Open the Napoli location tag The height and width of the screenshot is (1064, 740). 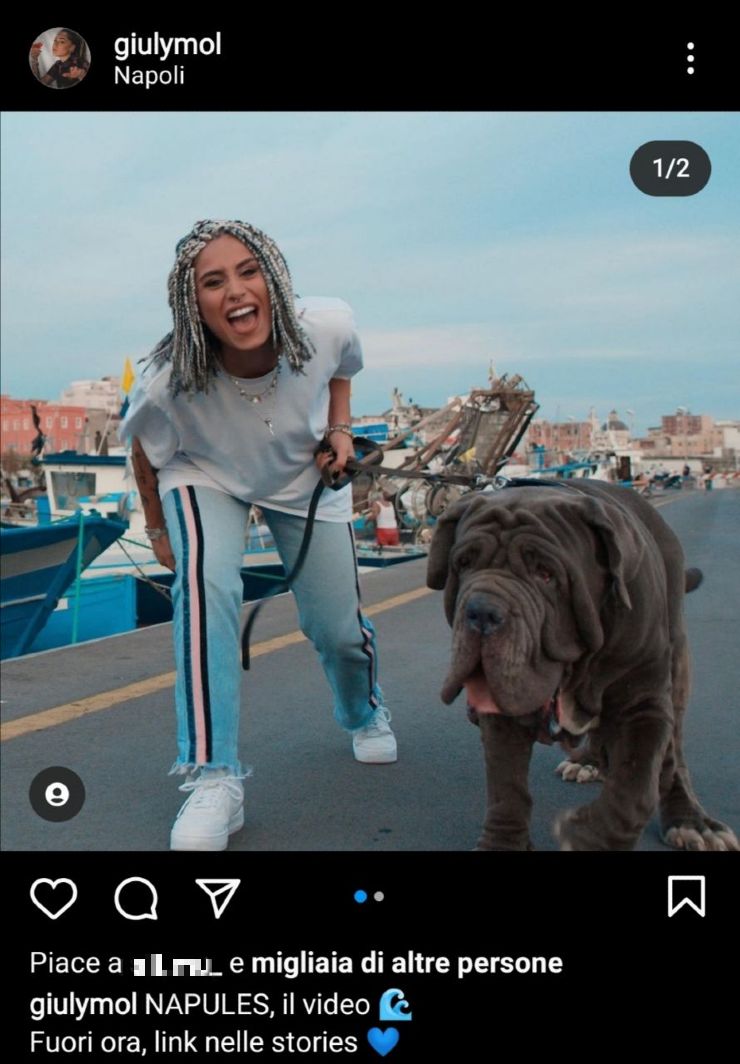(149, 76)
